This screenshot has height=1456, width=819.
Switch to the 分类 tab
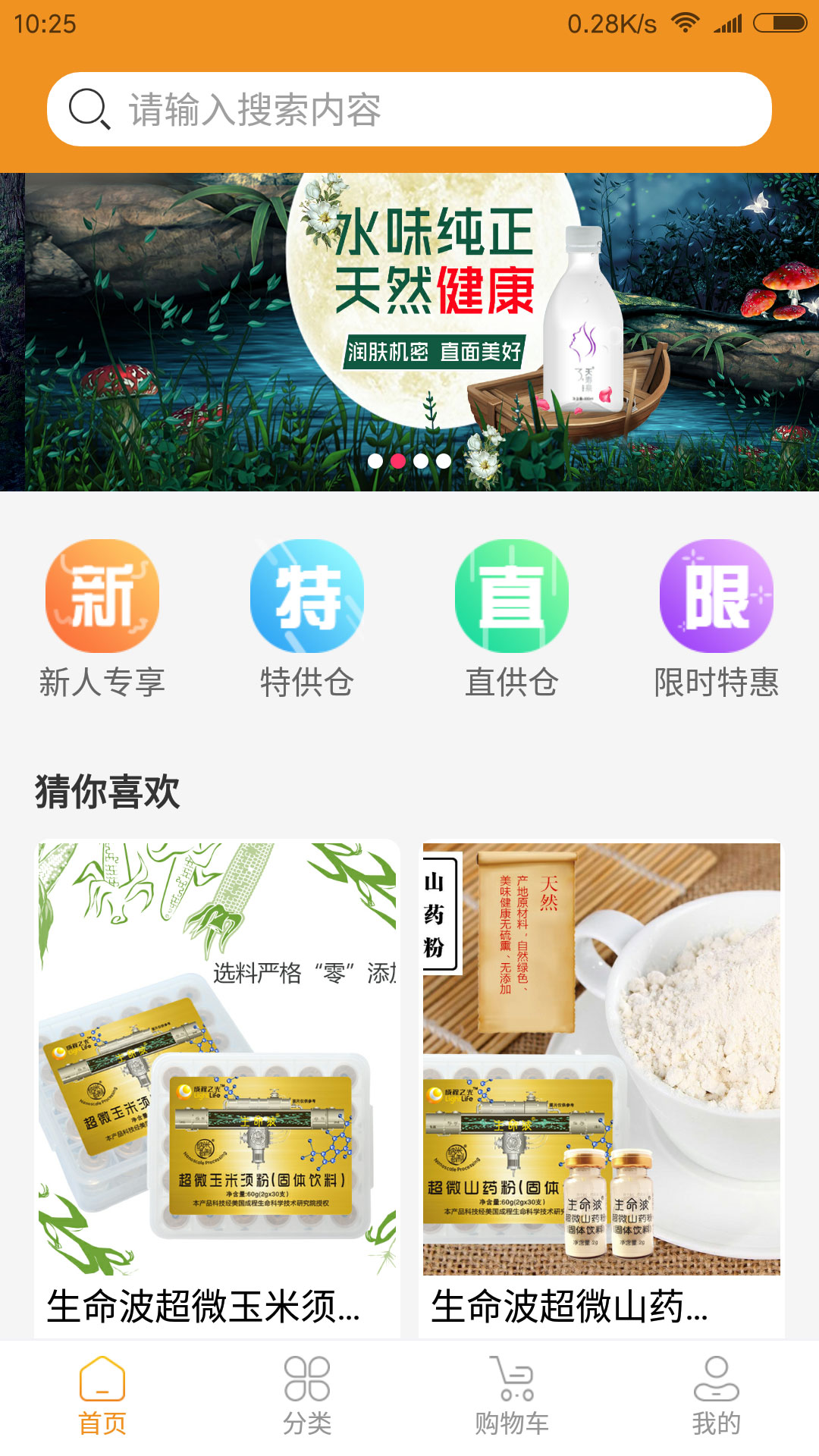pyautogui.click(x=307, y=1395)
